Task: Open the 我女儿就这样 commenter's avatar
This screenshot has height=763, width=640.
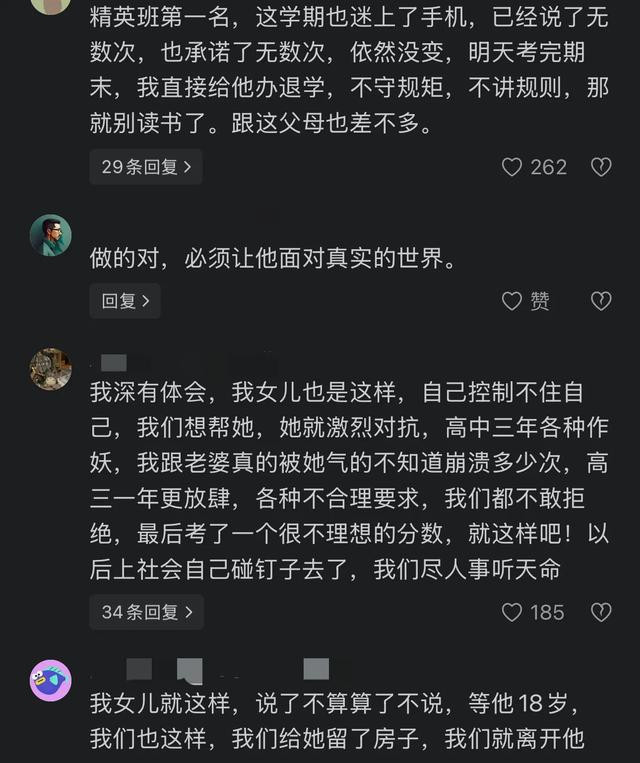Action: click(x=50, y=680)
